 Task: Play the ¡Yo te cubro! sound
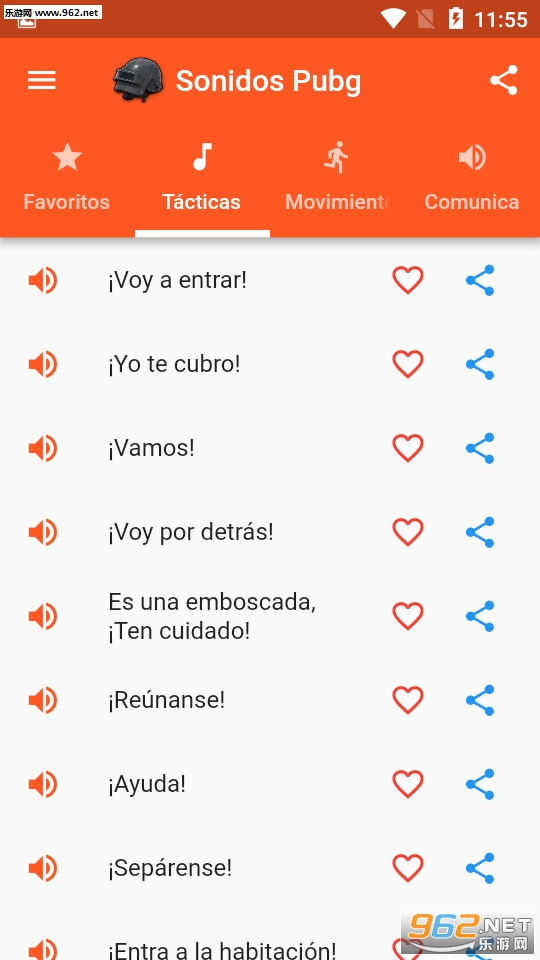tap(43, 364)
